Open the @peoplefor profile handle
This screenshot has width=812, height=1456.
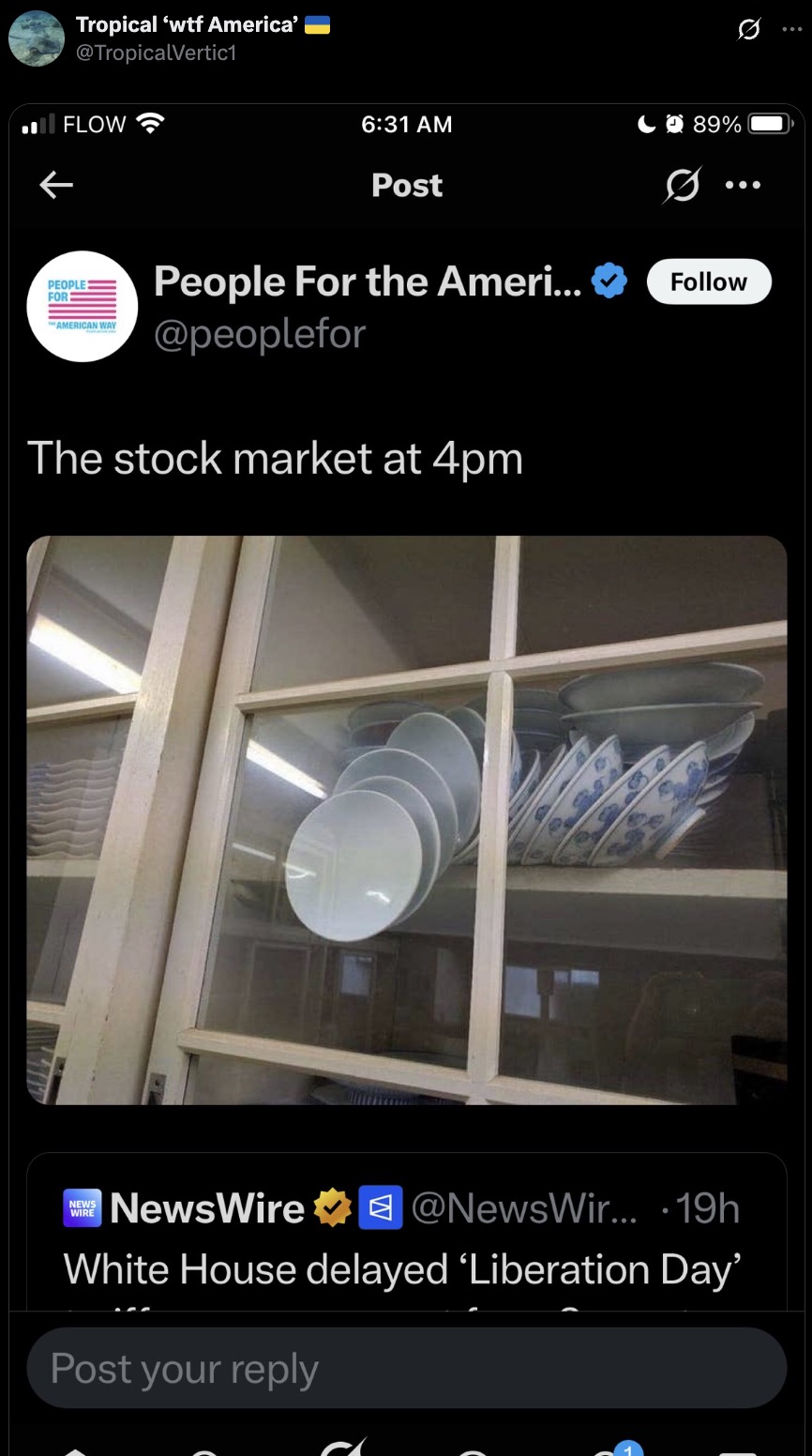261,333
